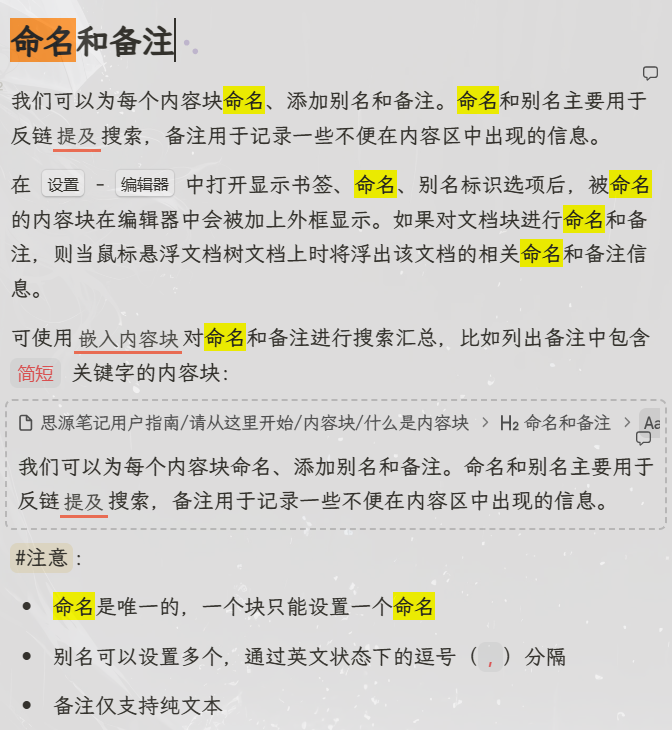
Task: Open the #注意 tag
Action: tap(41, 557)
